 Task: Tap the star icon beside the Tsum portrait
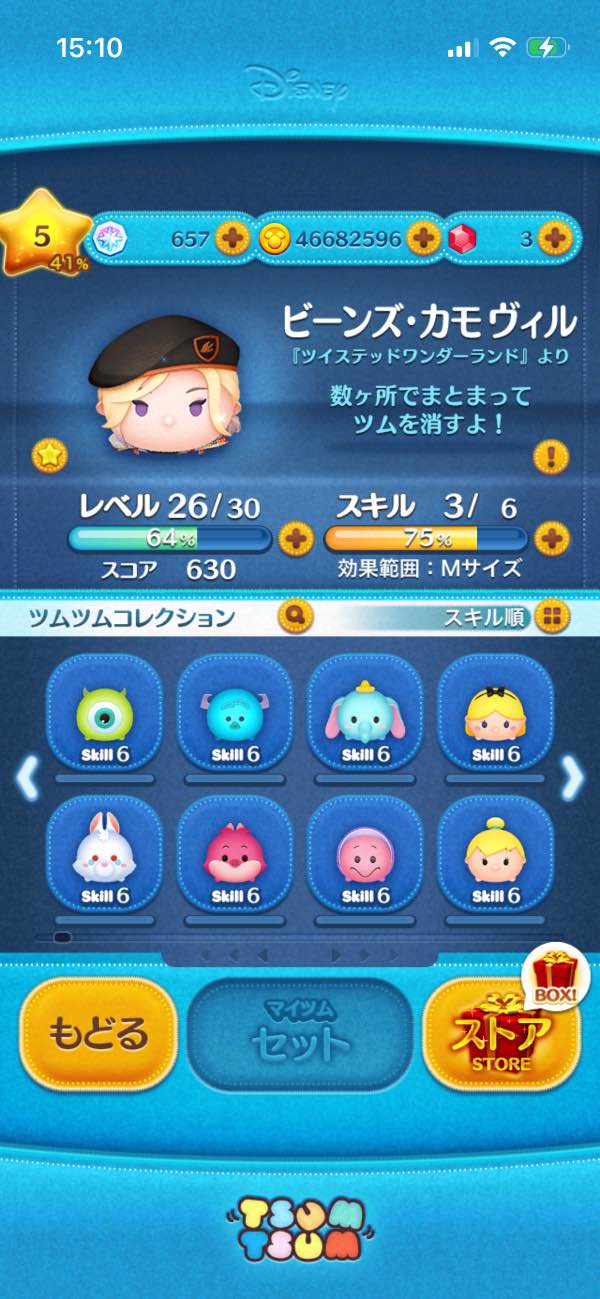tap(48, 455)
